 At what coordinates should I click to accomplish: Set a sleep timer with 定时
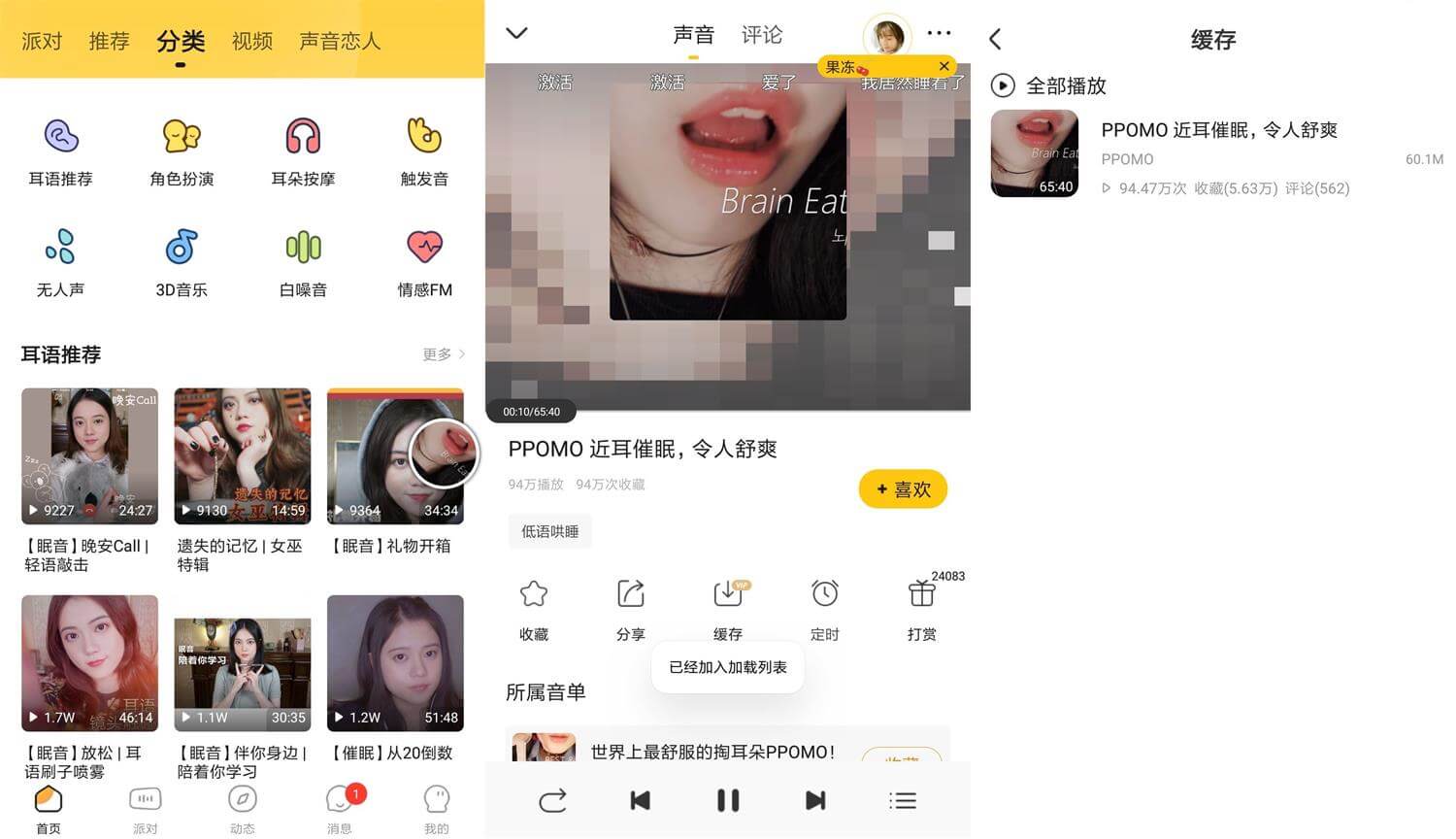pyautogui.click(x=824, y=609)
